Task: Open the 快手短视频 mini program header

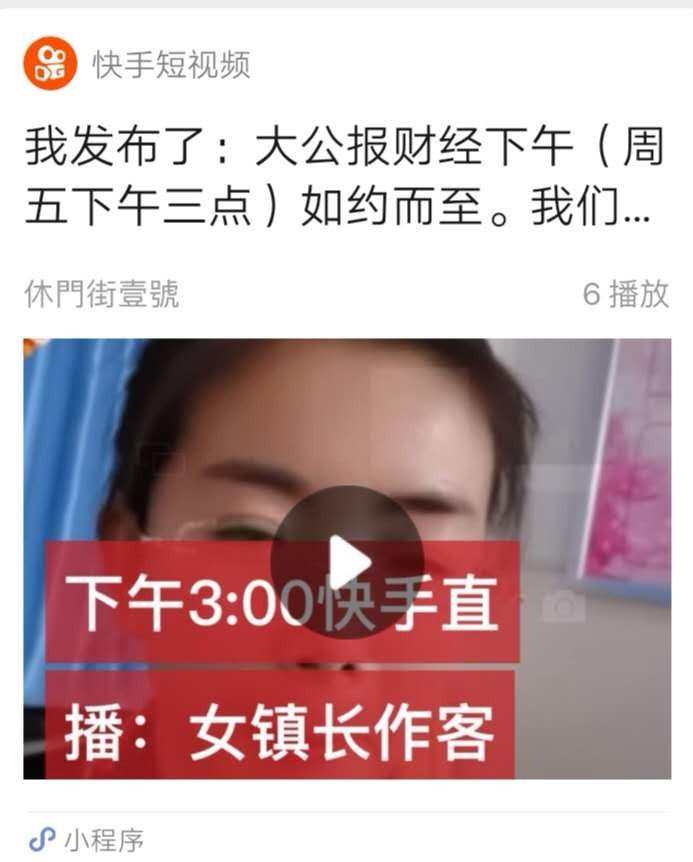Action: [x=170, y=65]
